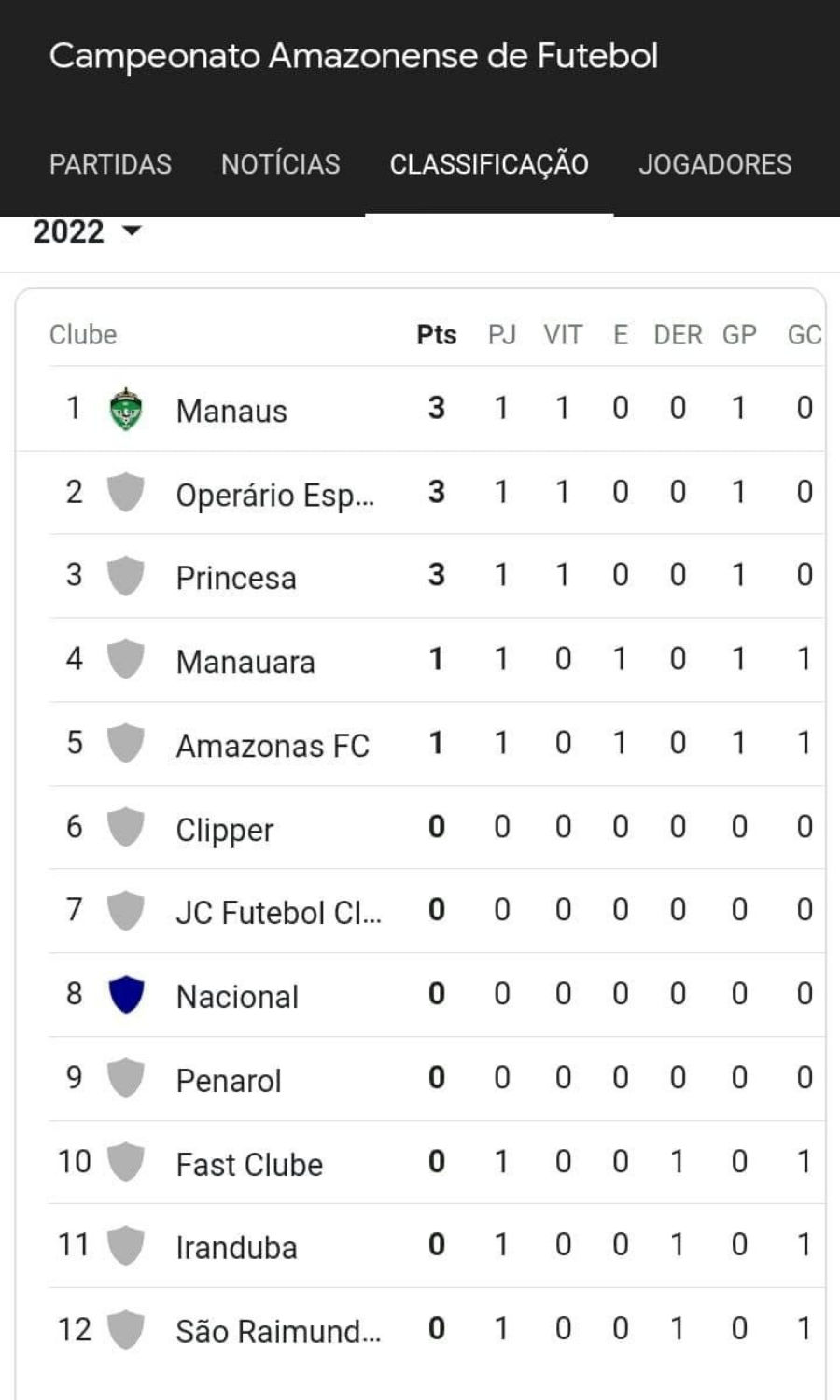Open the Notícias tab

(x=281, y=164)
